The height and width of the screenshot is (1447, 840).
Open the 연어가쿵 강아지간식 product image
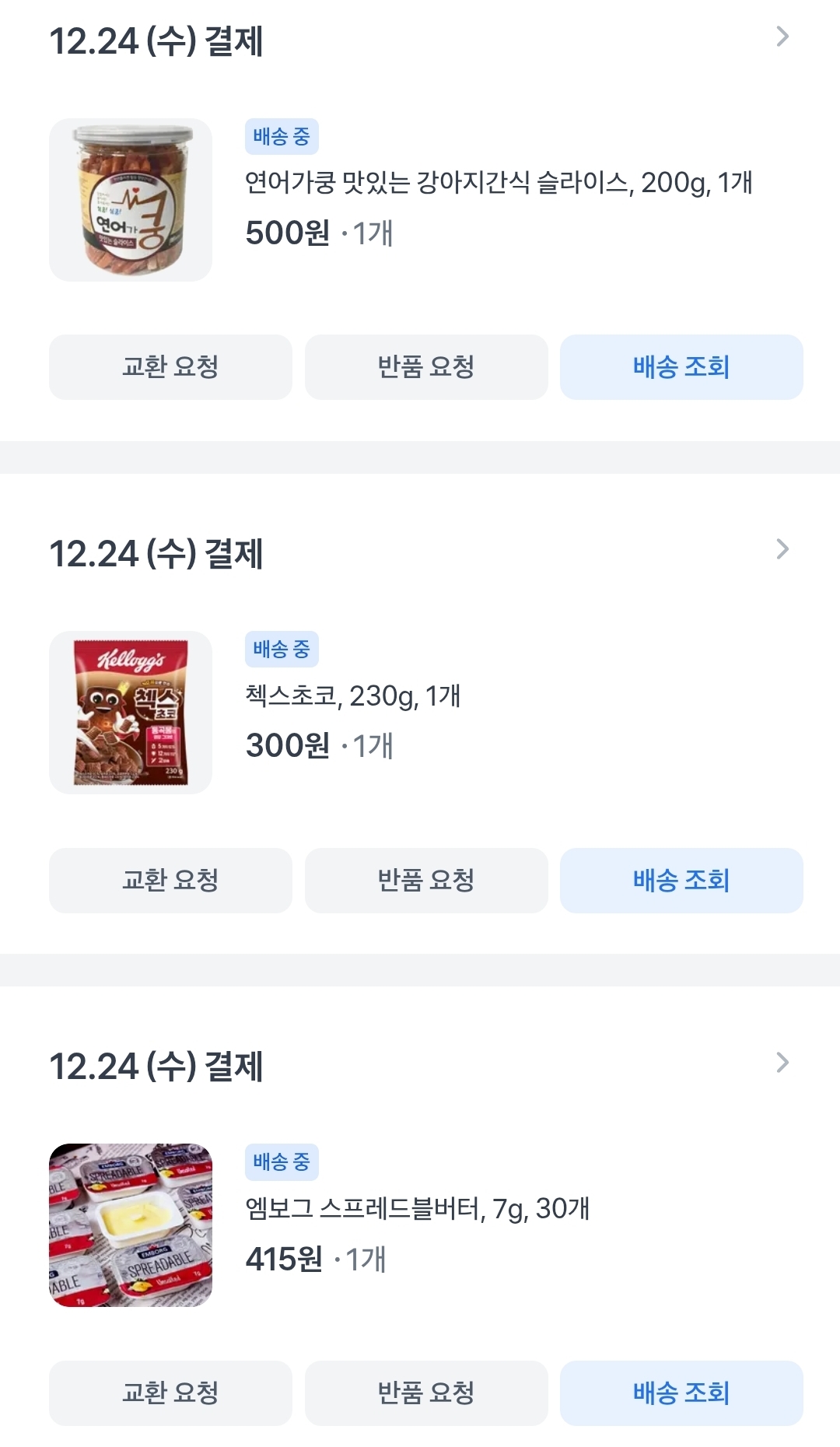click(x=131, y=200)
